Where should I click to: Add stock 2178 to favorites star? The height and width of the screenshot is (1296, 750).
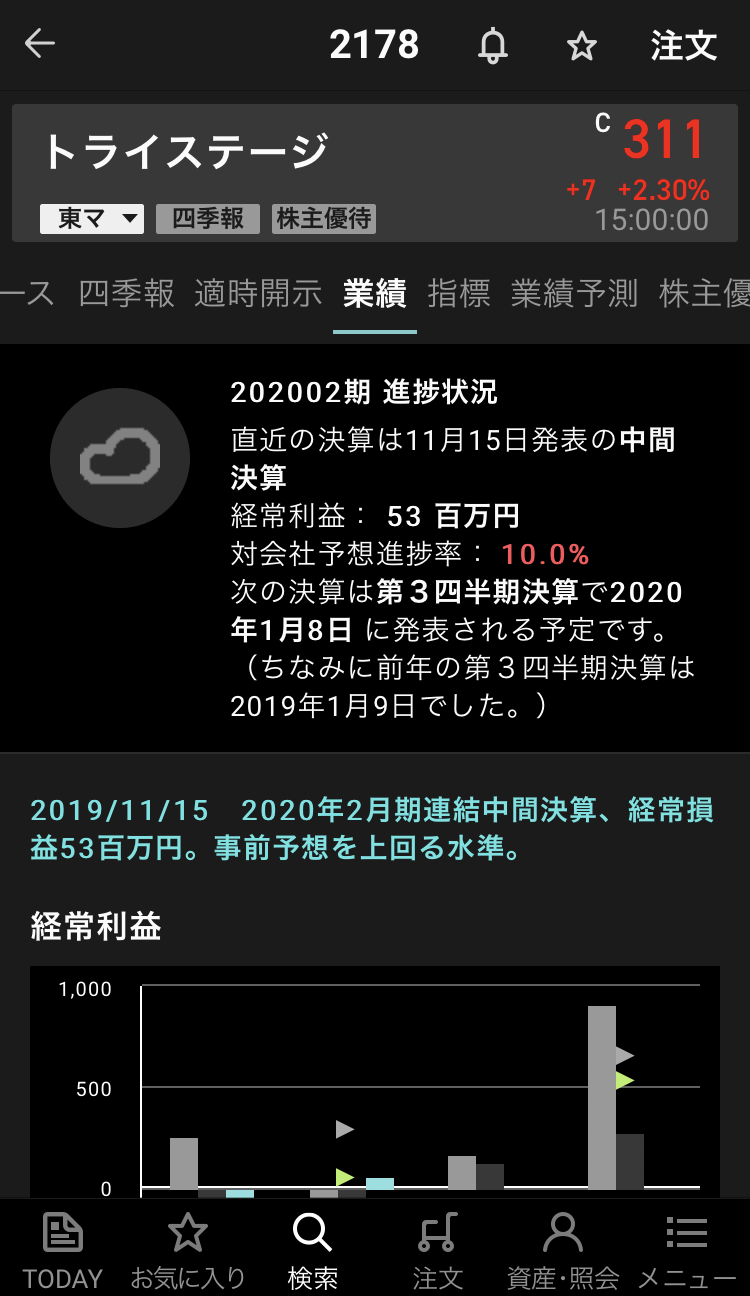point(581,46)
